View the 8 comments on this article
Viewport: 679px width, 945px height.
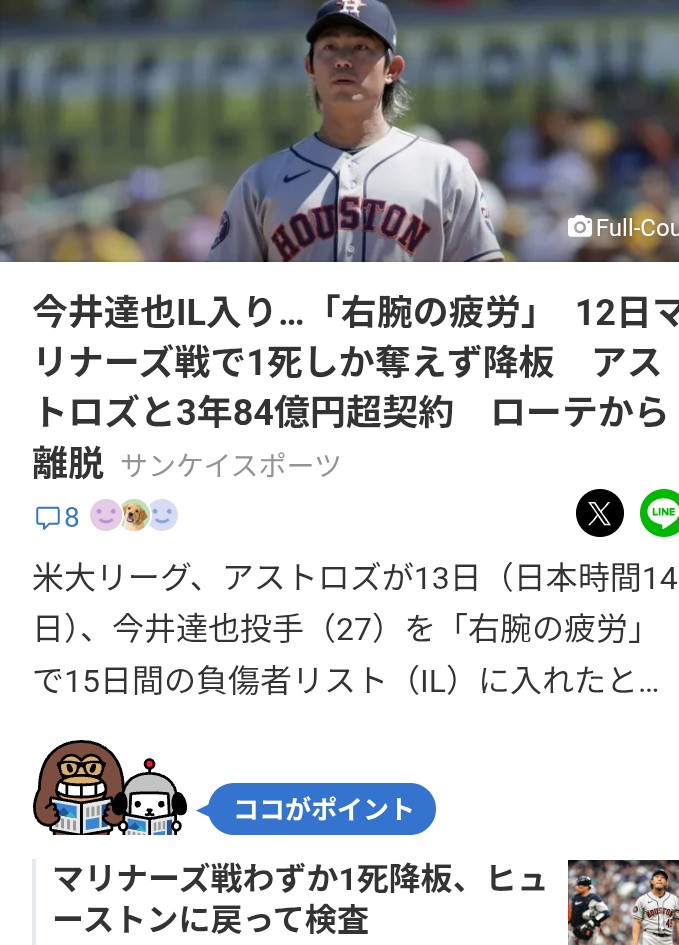(58, 516)
